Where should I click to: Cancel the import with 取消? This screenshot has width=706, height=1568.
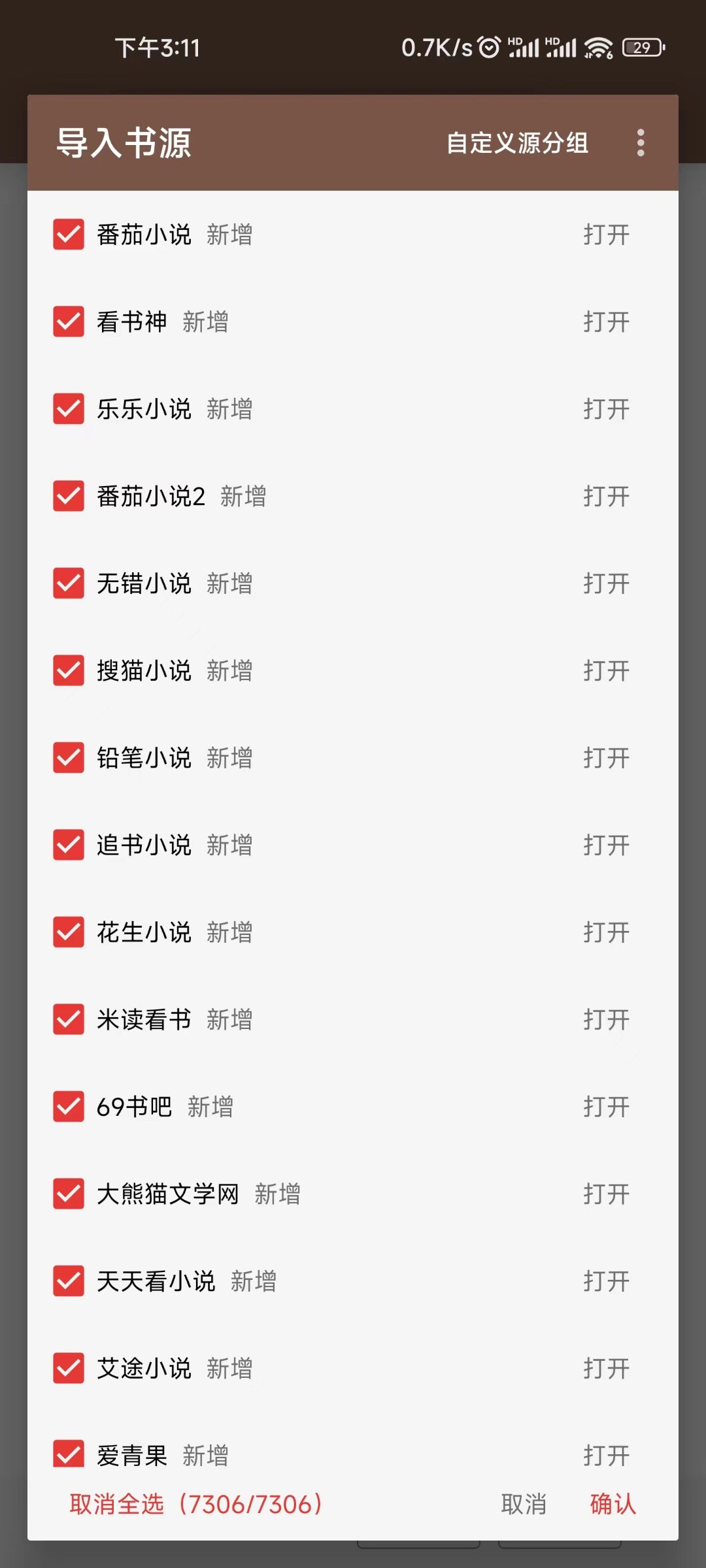pos(524,1504)
